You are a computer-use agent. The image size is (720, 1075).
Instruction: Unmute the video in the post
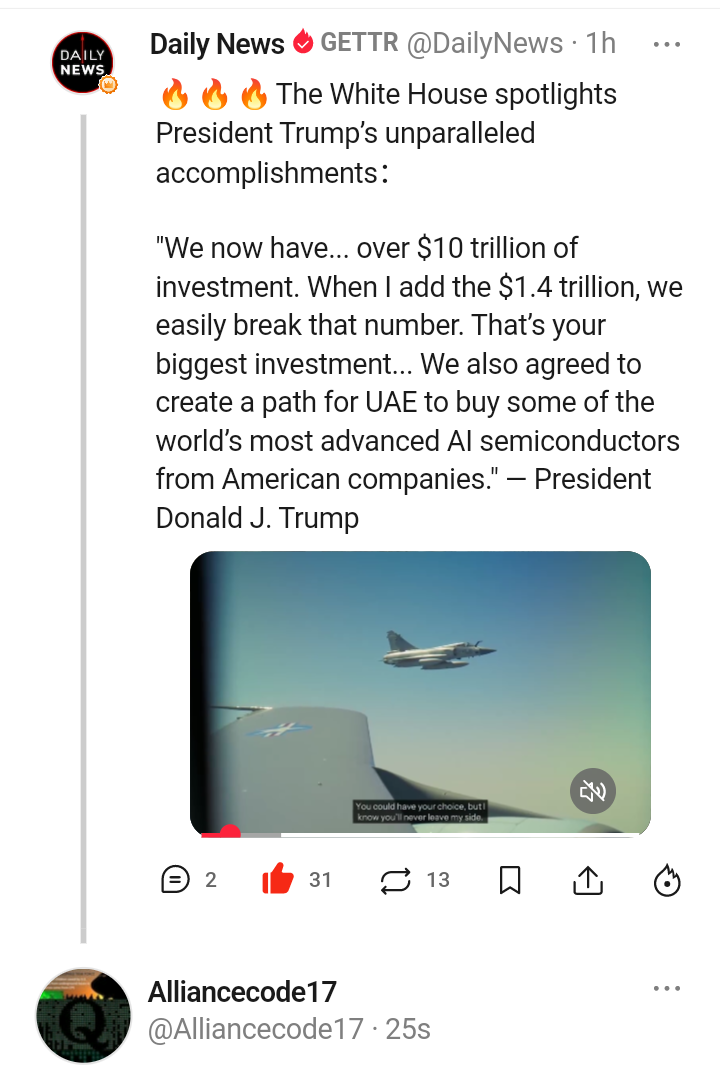coord(593,792)
